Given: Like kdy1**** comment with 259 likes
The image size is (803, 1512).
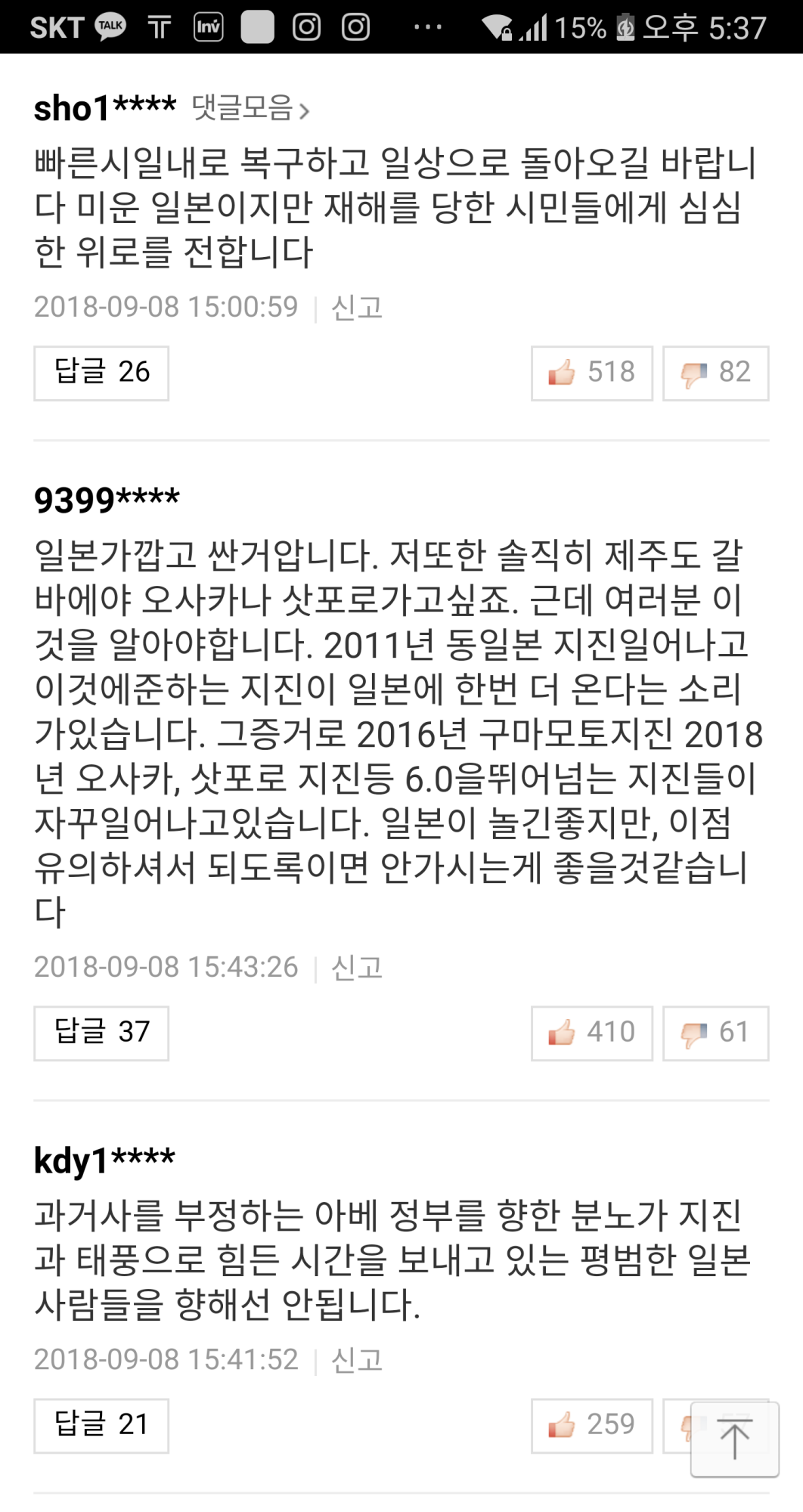Looking at the screenshot, I should tap(591, 1425).
